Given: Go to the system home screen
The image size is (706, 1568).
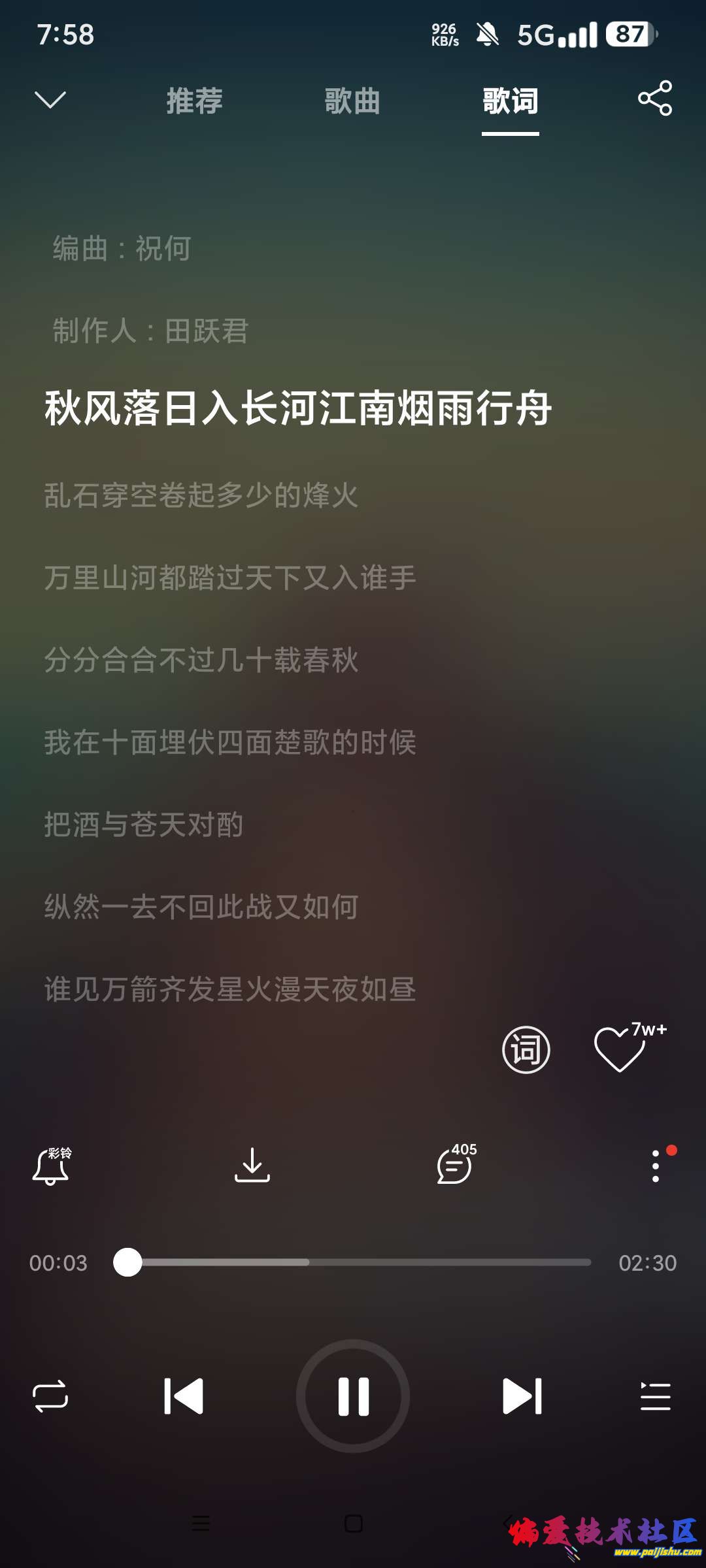Looking at the screenshot, I should 353,1524.
